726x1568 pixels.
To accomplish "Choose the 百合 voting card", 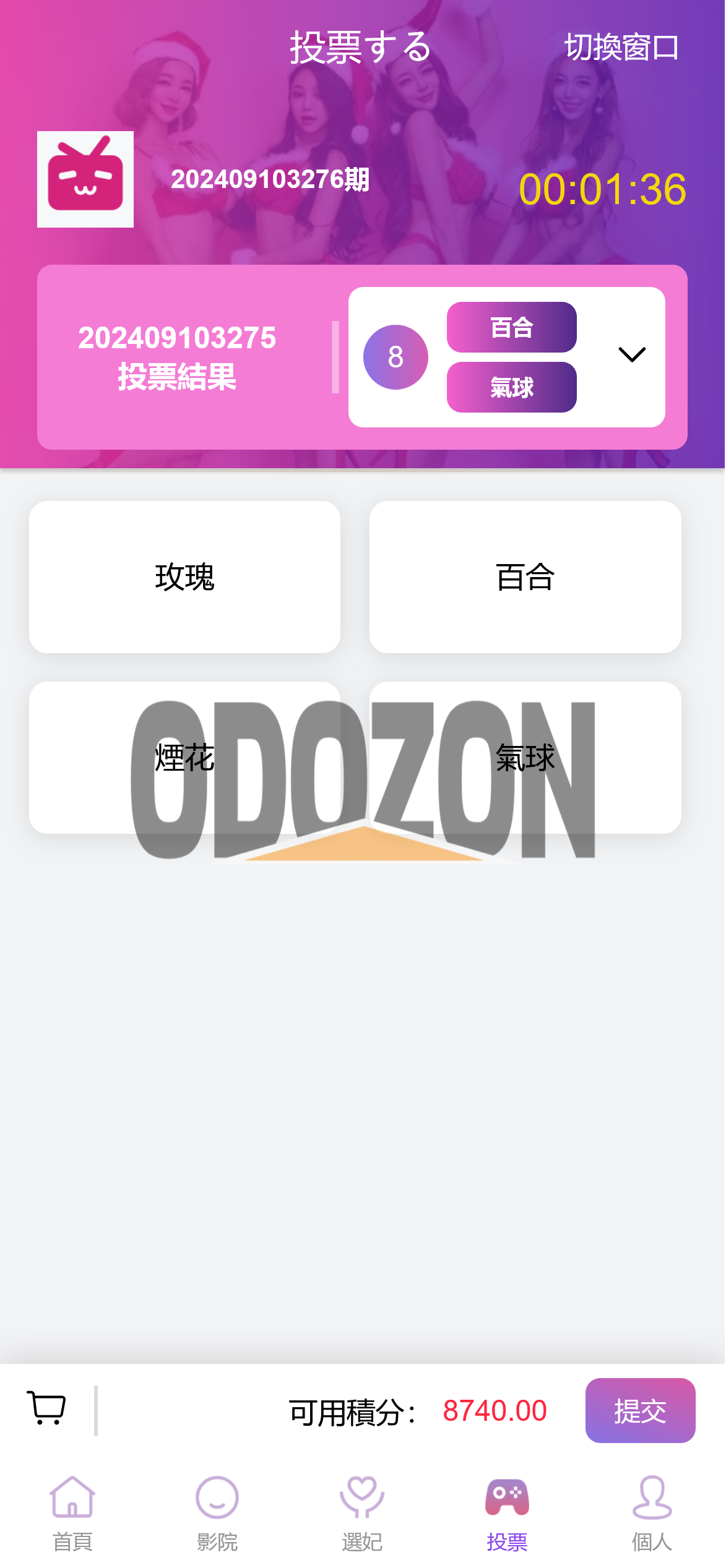I will (x=525, y=576).
